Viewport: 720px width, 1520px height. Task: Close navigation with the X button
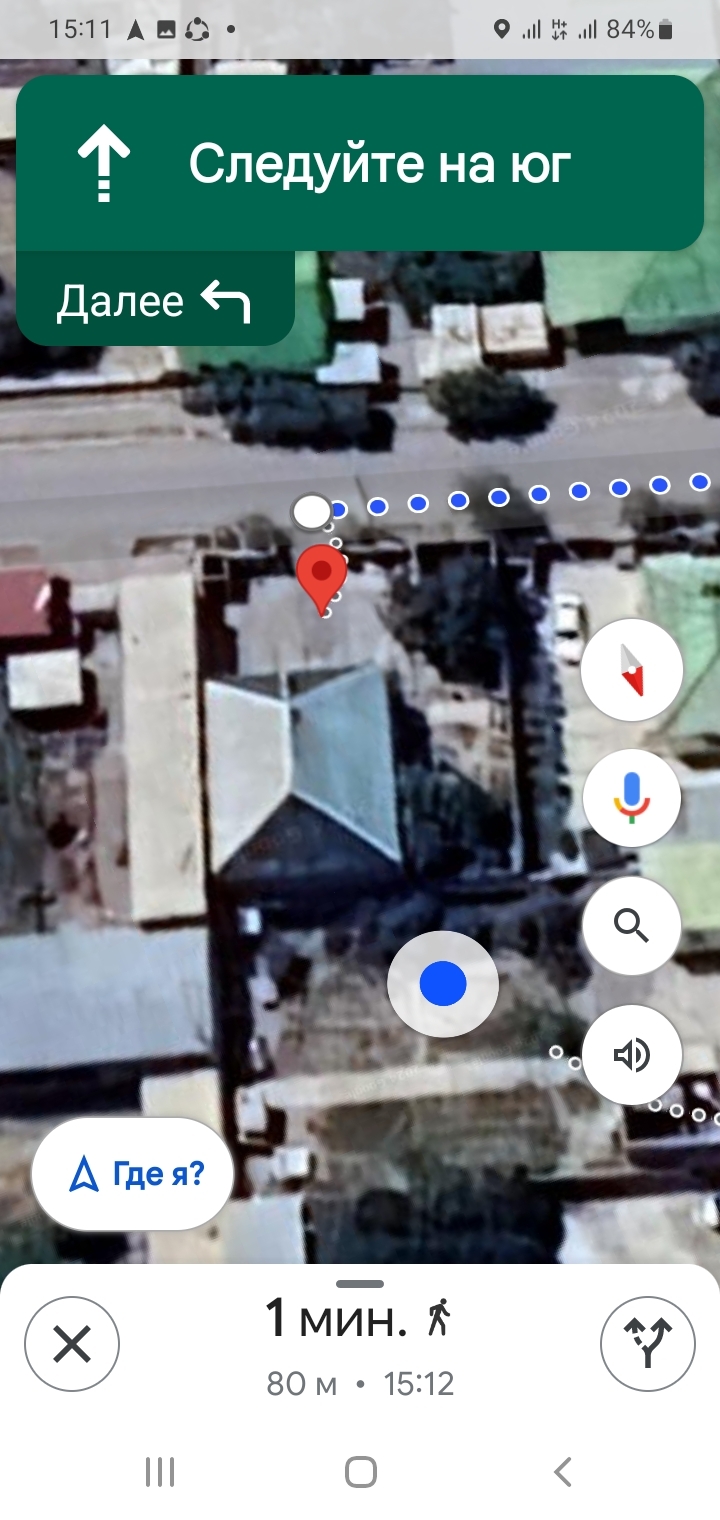[72, 1344]
